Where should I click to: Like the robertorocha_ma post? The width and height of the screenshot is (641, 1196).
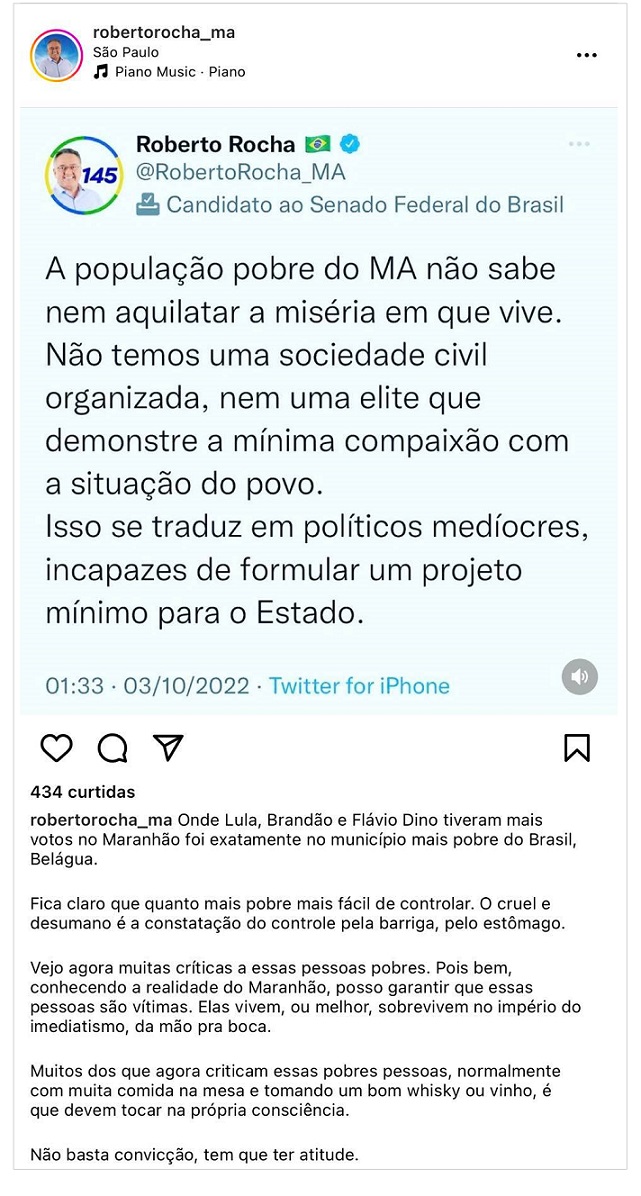pyautogui.click(x=56, y=748)
